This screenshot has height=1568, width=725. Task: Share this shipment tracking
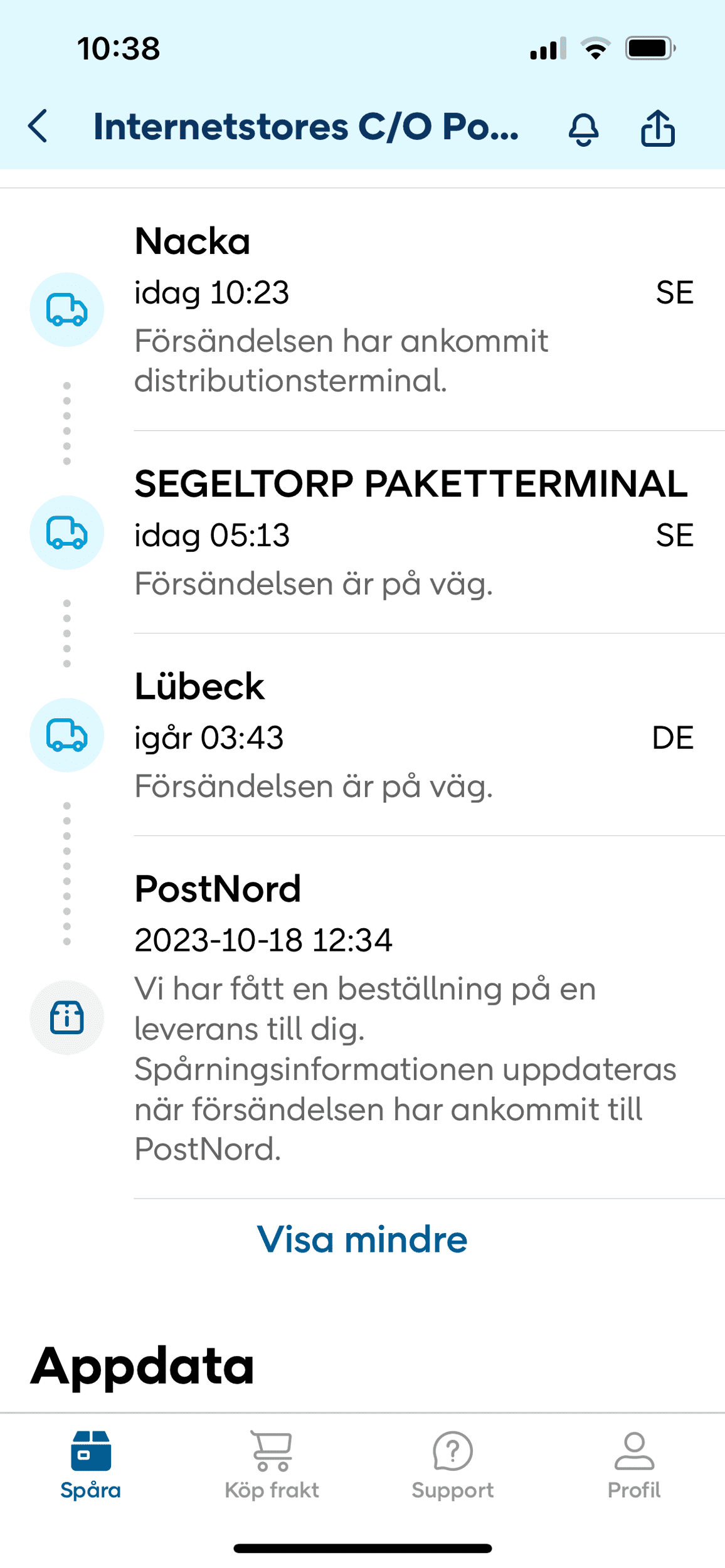(657, 128)
